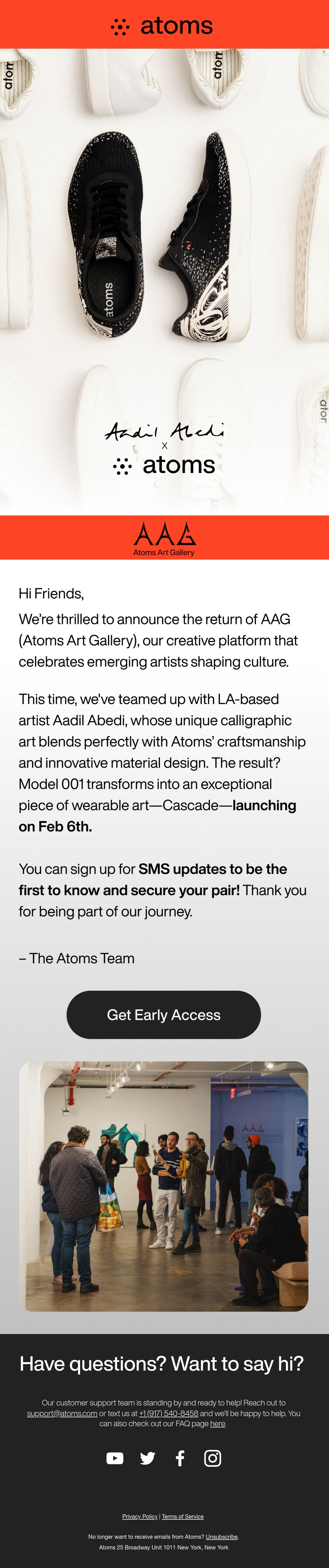Viewport: 329px width, 1568px height.
Task: Open the Facebook icon
Action: click(x=180, y=1458)
